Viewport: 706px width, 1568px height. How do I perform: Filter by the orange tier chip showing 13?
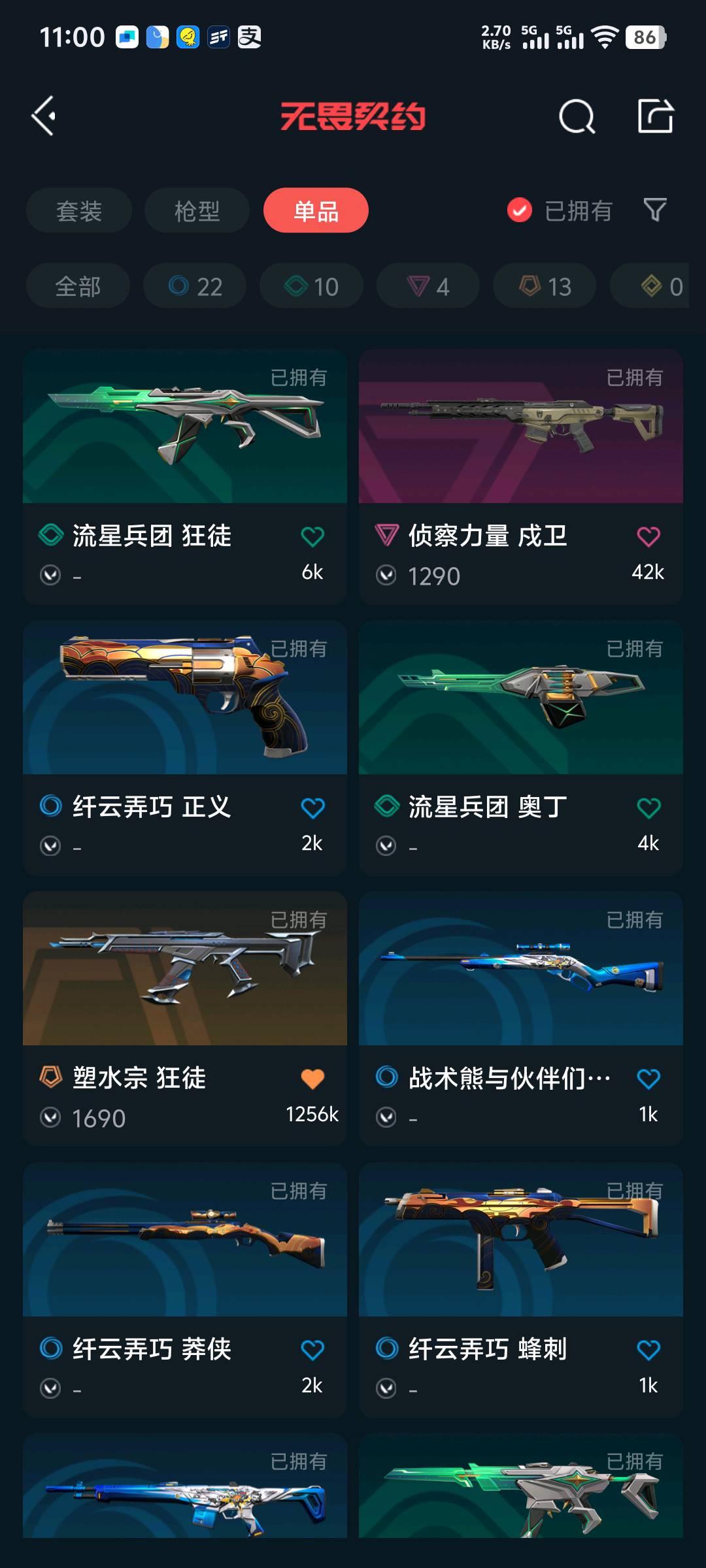point(545,286)
